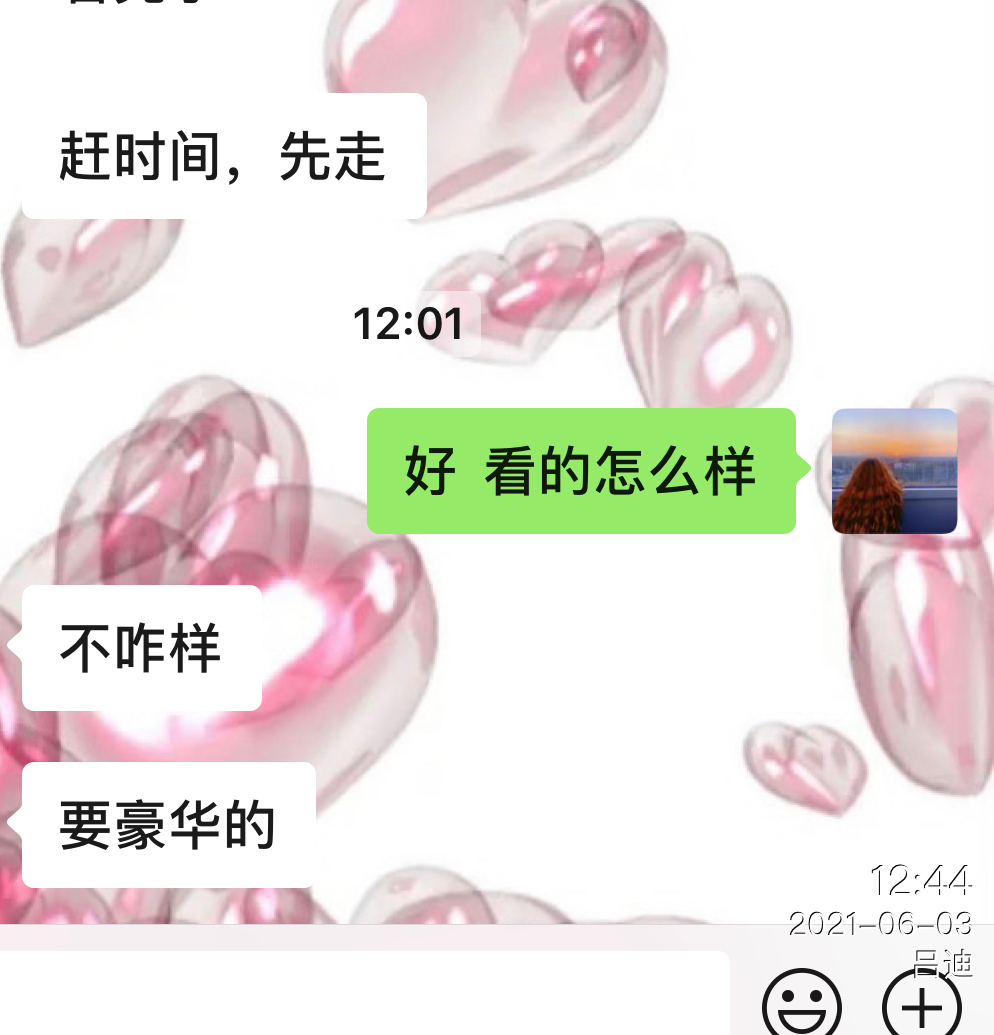Tap the message input field

coord(360,995)
